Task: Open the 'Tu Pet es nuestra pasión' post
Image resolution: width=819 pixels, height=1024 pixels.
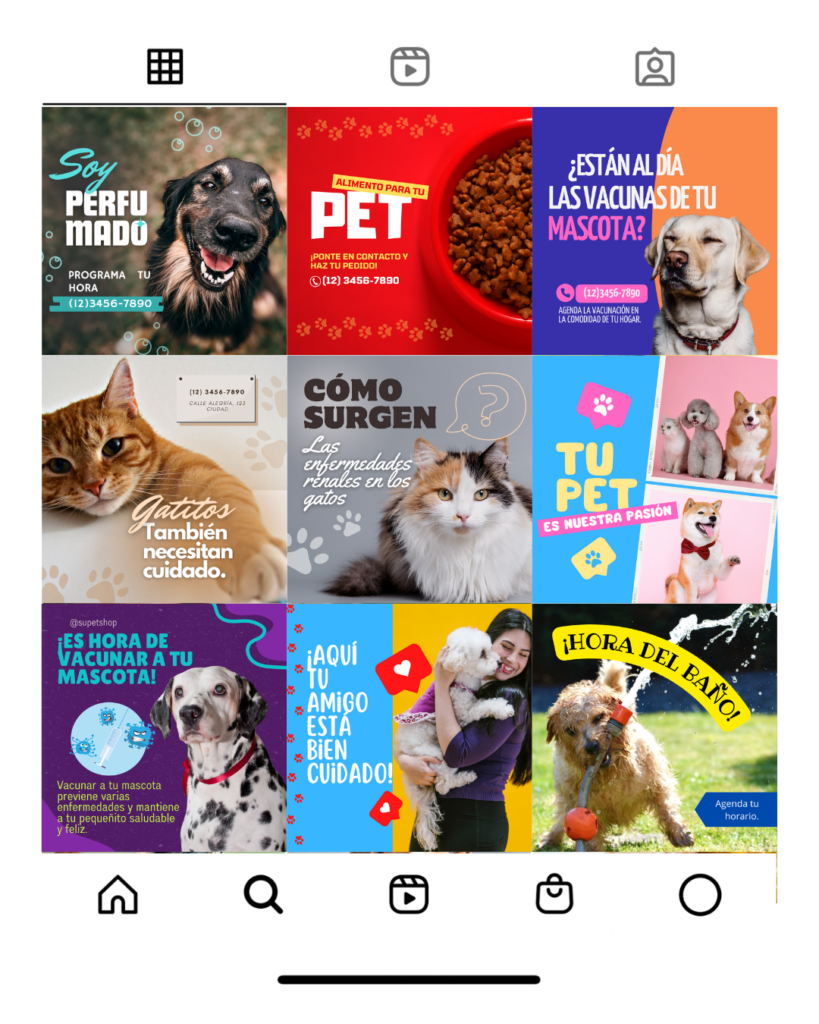Action: pos(654,479)
